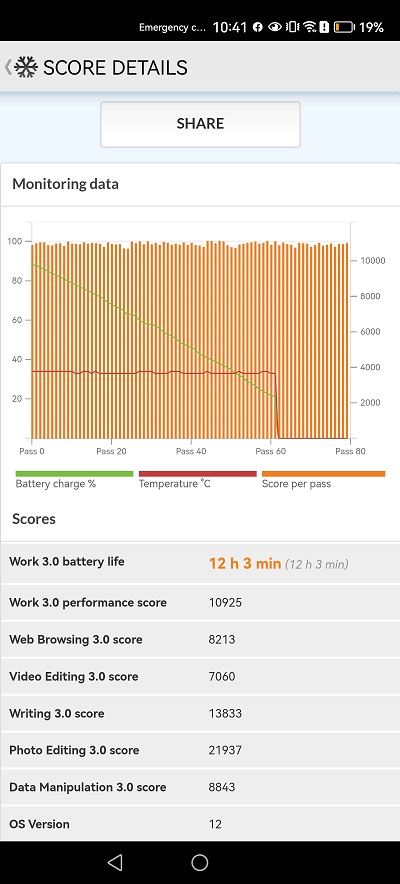Viewport: 400px width, 884px height.
Task: Tap the system back triangle button
Action: coord(115,862)
